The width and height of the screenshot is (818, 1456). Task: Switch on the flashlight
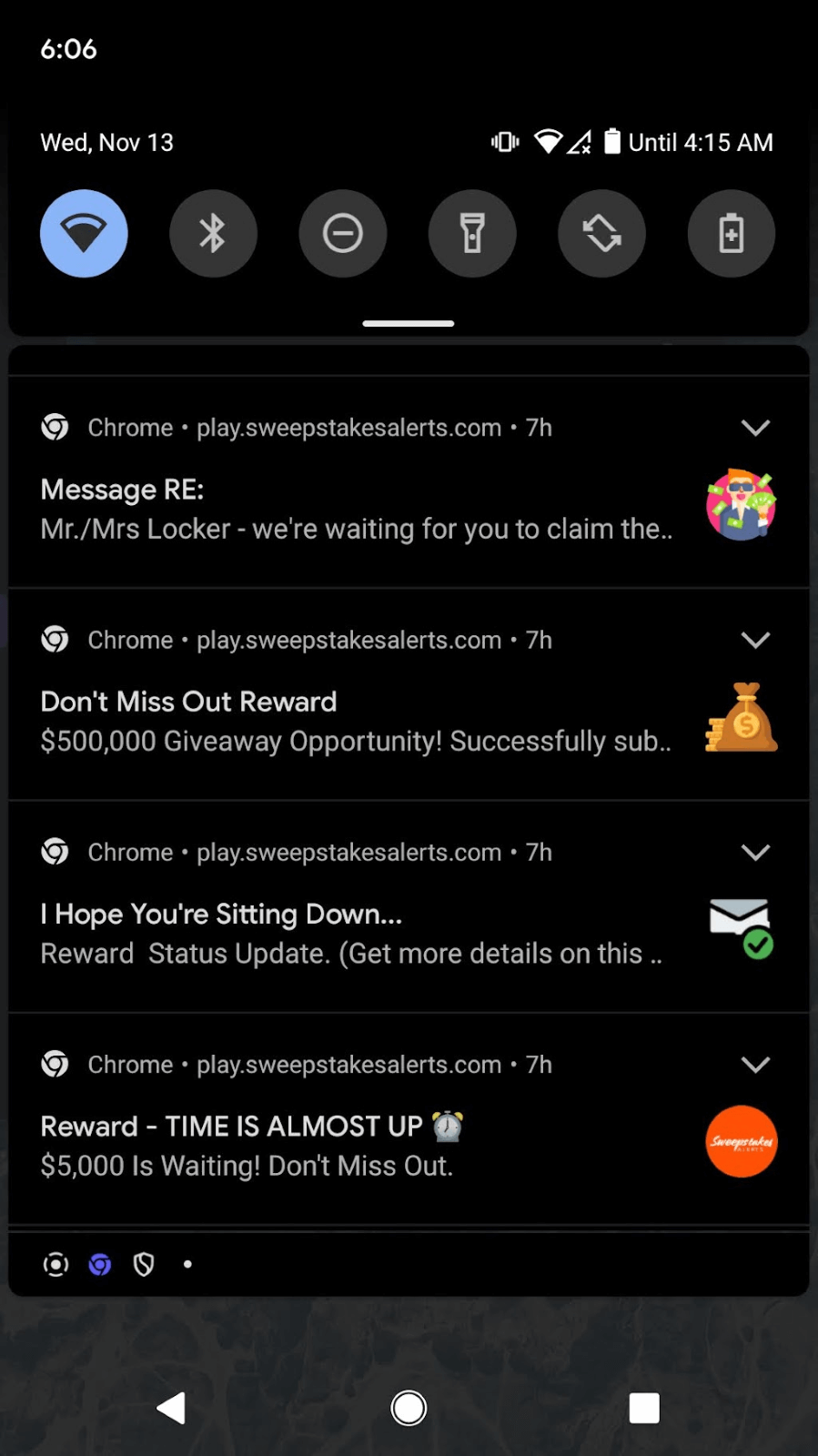pyautogui.click(x=472, y=234)
